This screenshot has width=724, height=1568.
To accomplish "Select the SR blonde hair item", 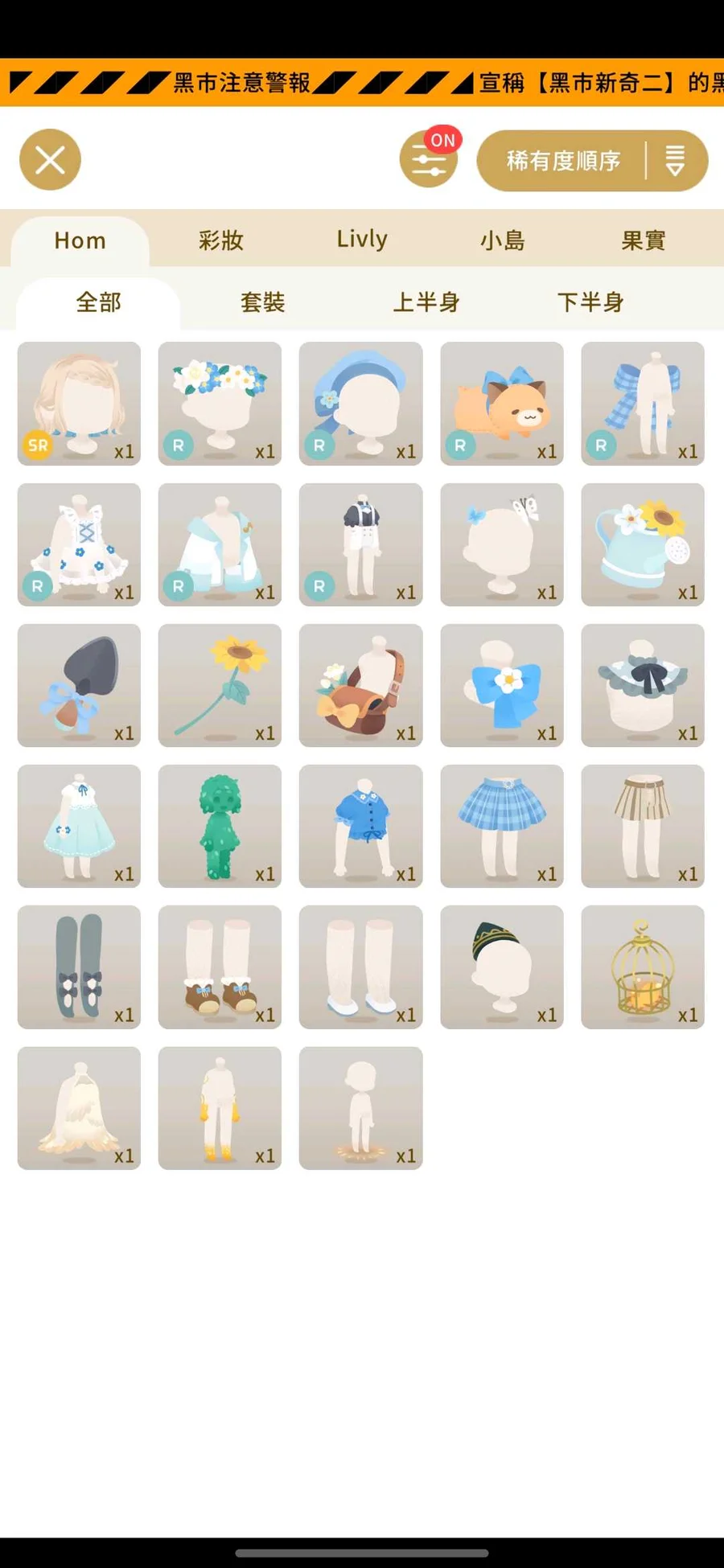I will [79, 404].
